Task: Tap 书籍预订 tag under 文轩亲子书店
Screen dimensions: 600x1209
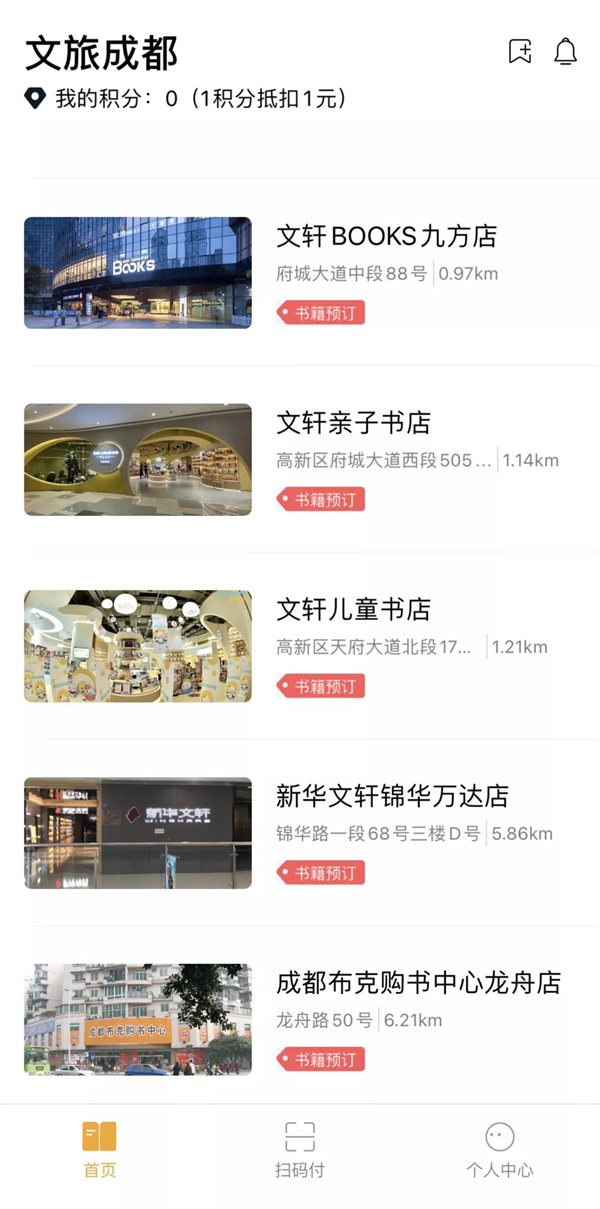Action: [x=321, y=499]
